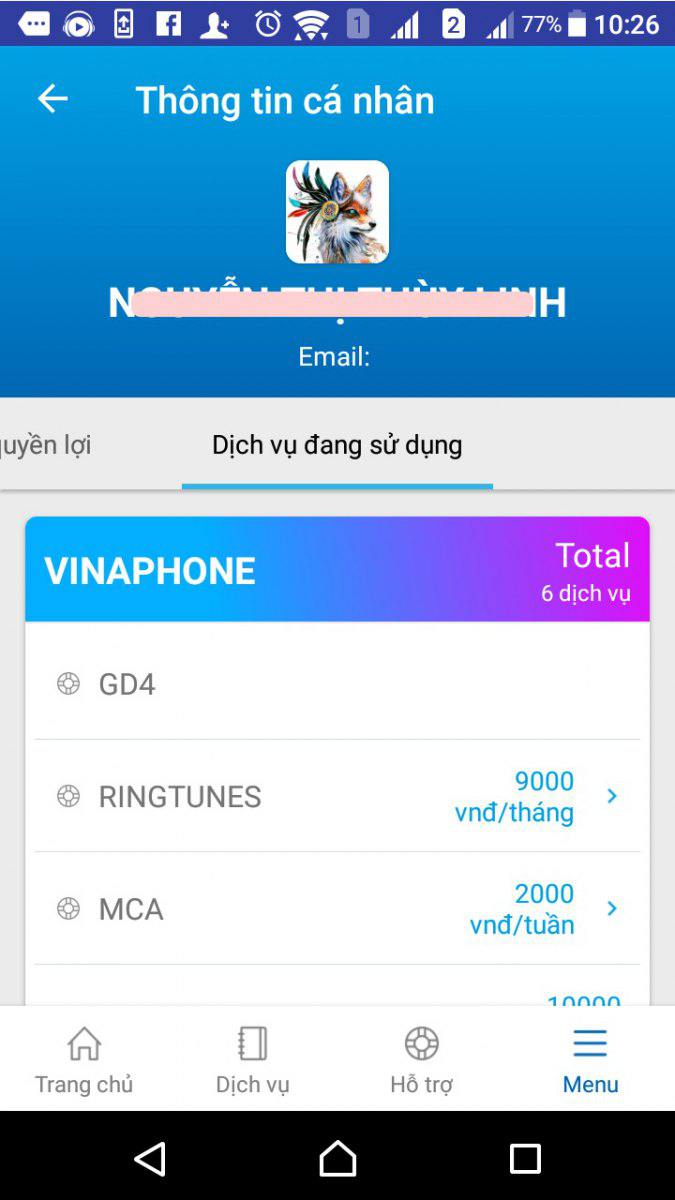Image resolution: width=675 pixels, height=1200 pixels.
Task: Open the Dịch vụ bottom tab
Action: [x=253, y=1060]
